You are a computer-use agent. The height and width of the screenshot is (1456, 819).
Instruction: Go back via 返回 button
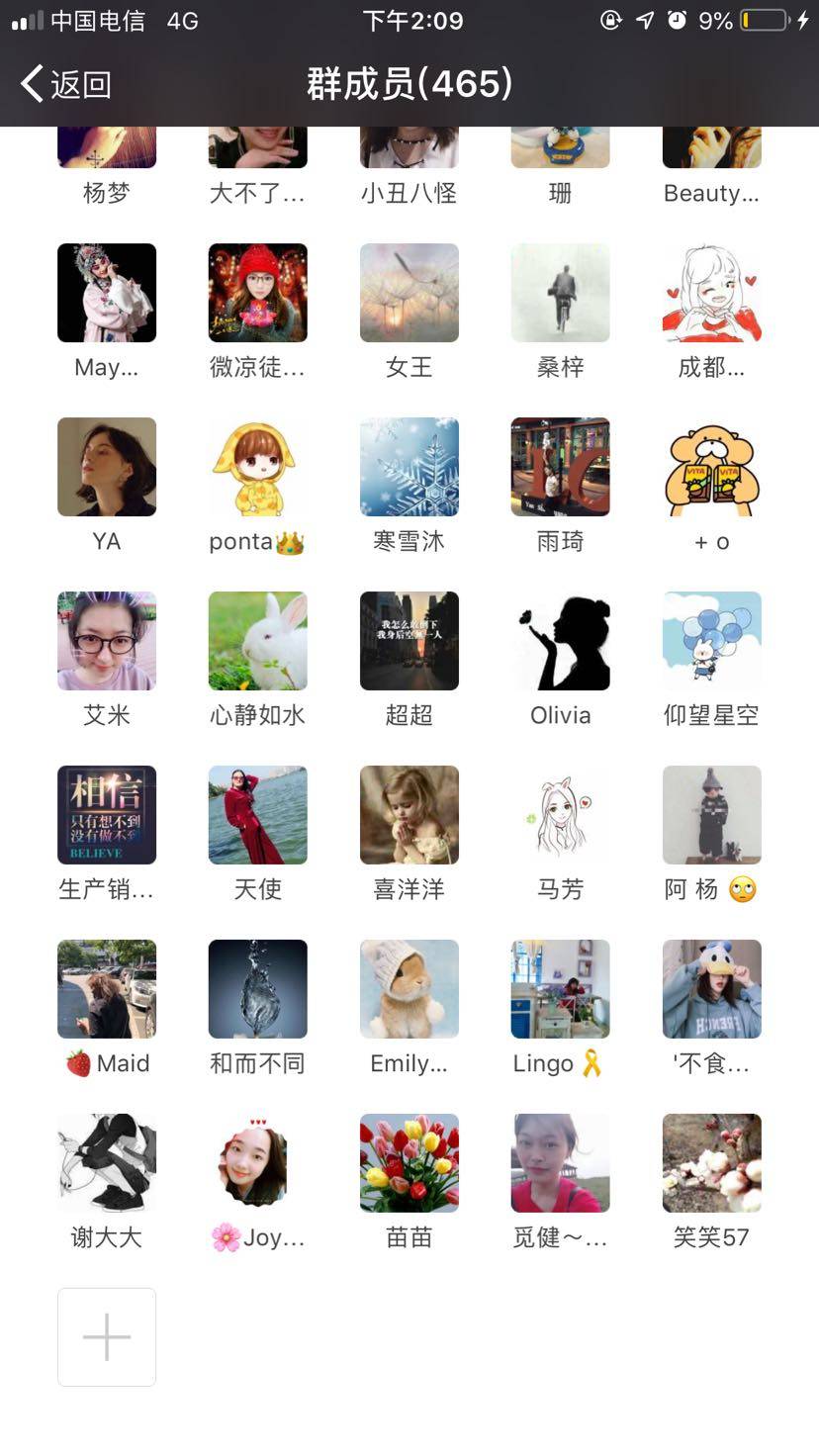tap(65, 84)
